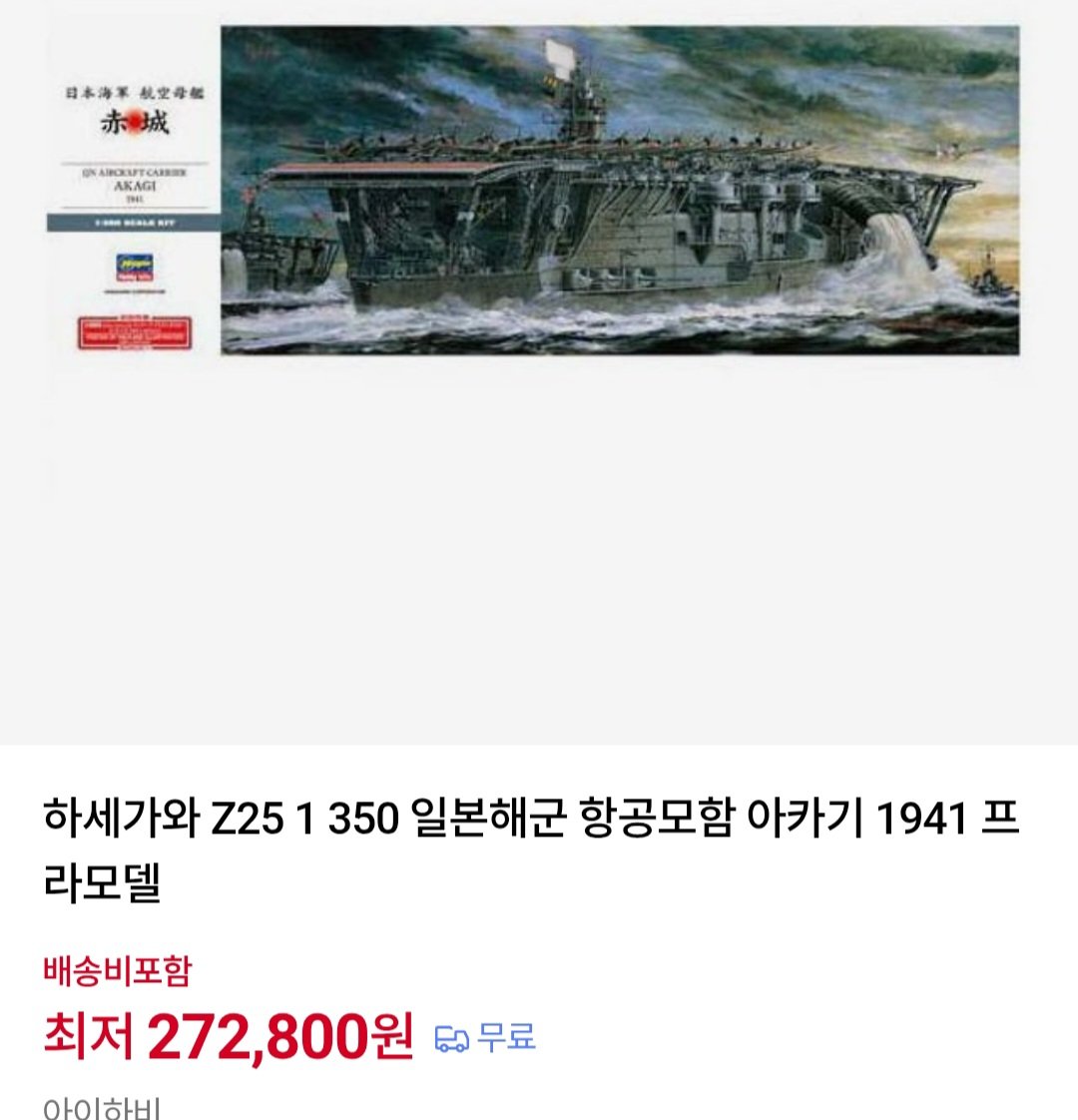Viewport: 1078px width, 1120px height.
Task: Open the 아이하비 seller link
Action: pos(102,1108)
